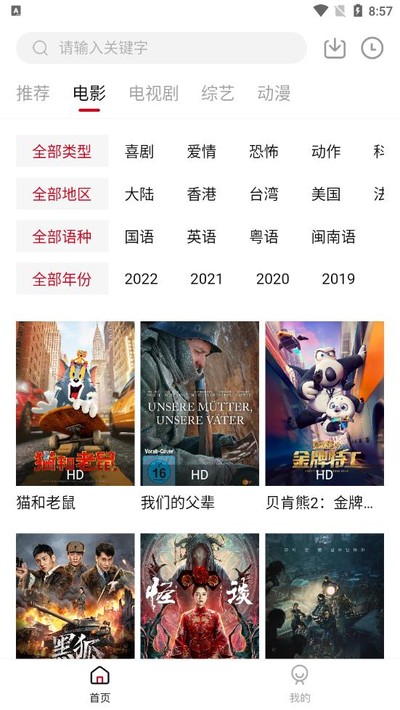The width and height of the screenshot is (400, 710).
Task: Open 贝肯熊2：金牌特工 movie card
Action: click(324, 416)
